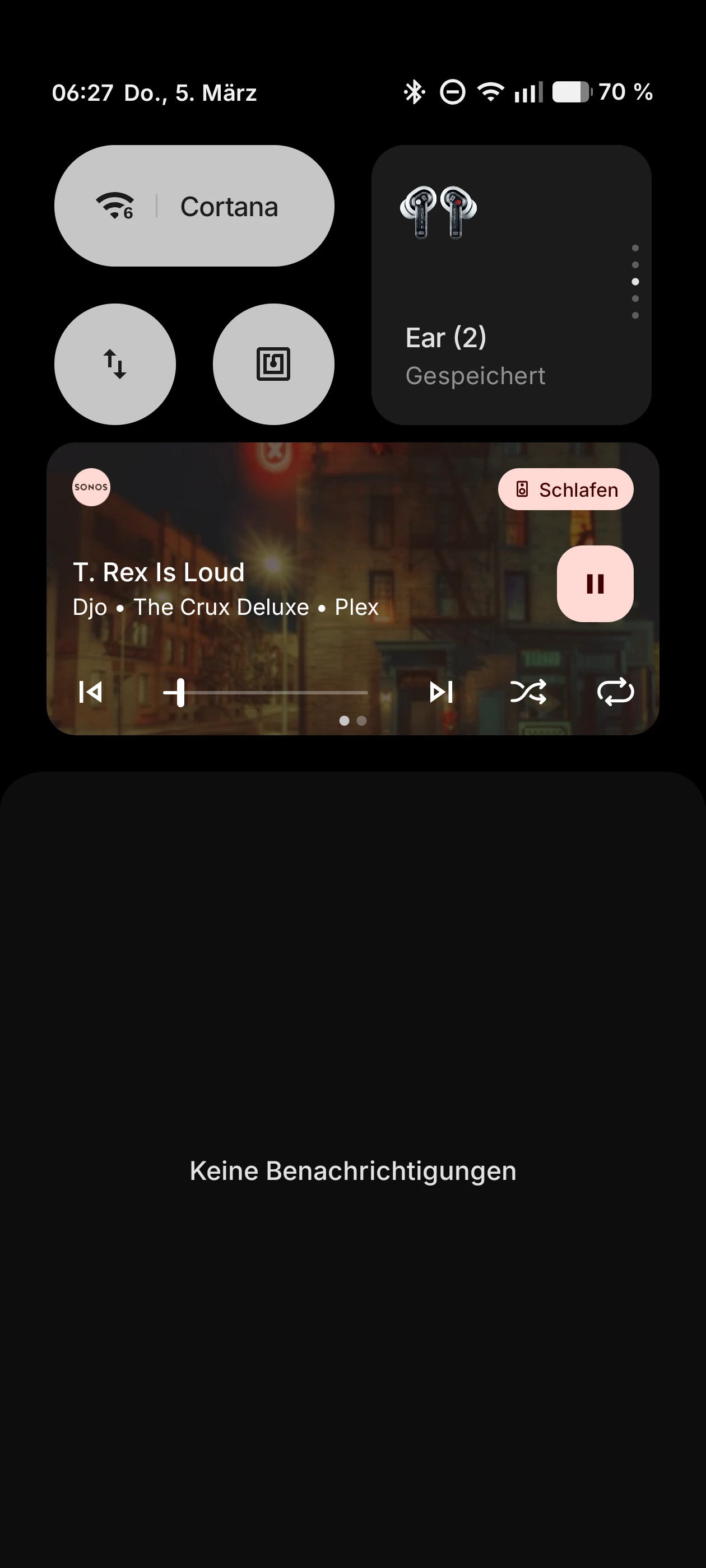Screen dimensions: 706x1568
Task: Open the Sonos app icon
Action: pos(91,487)
